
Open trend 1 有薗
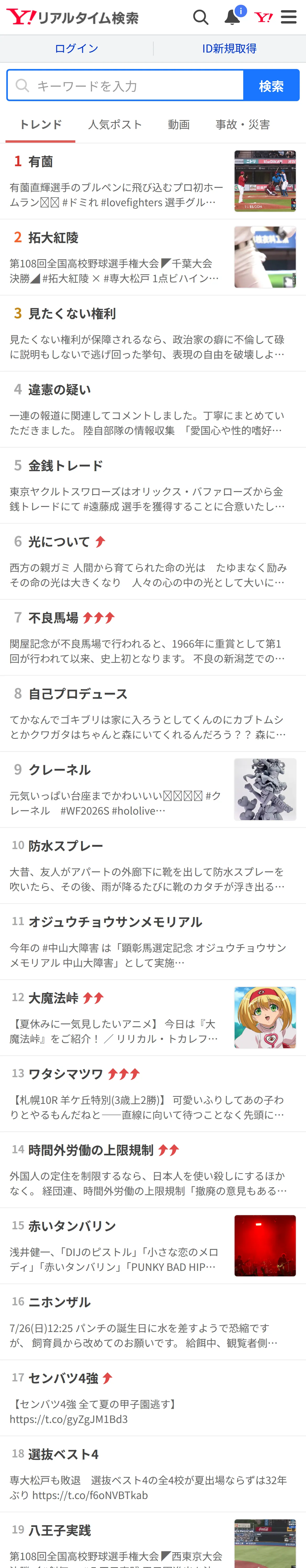click(x=153, y=181)
